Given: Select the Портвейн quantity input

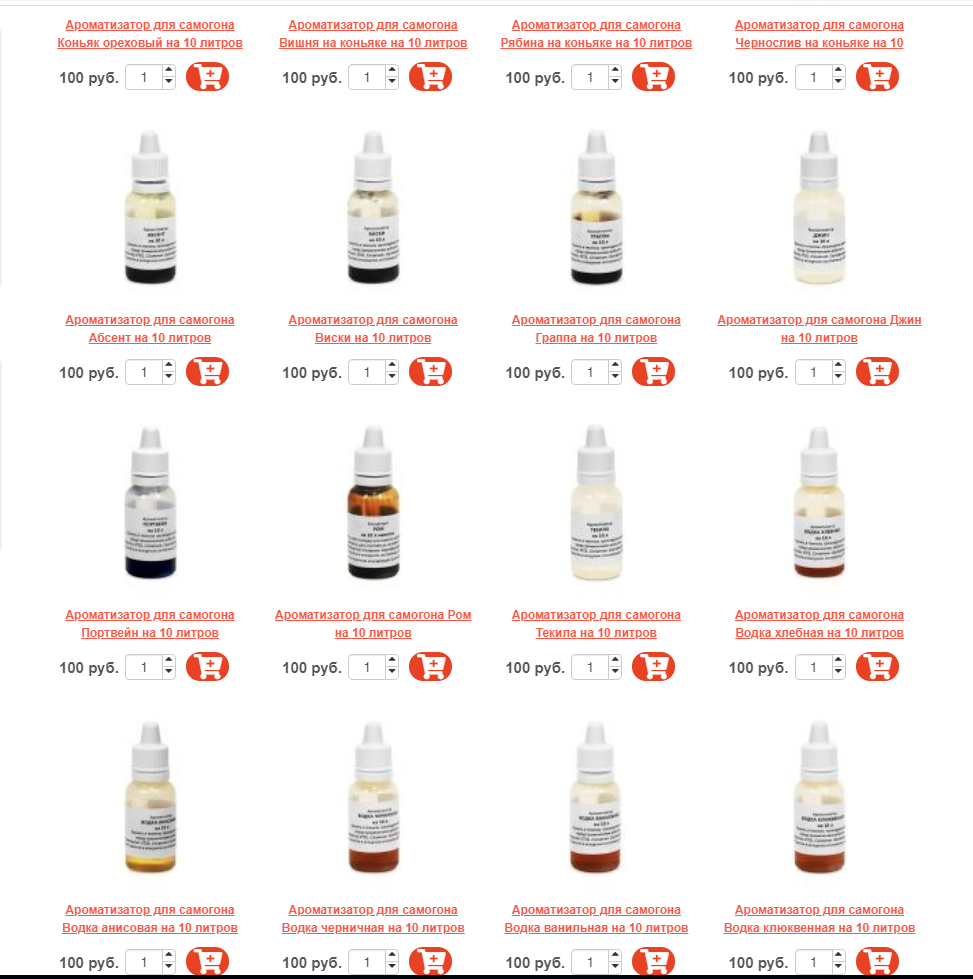Looking at the screenshot, I should click(x=143, y=667).
